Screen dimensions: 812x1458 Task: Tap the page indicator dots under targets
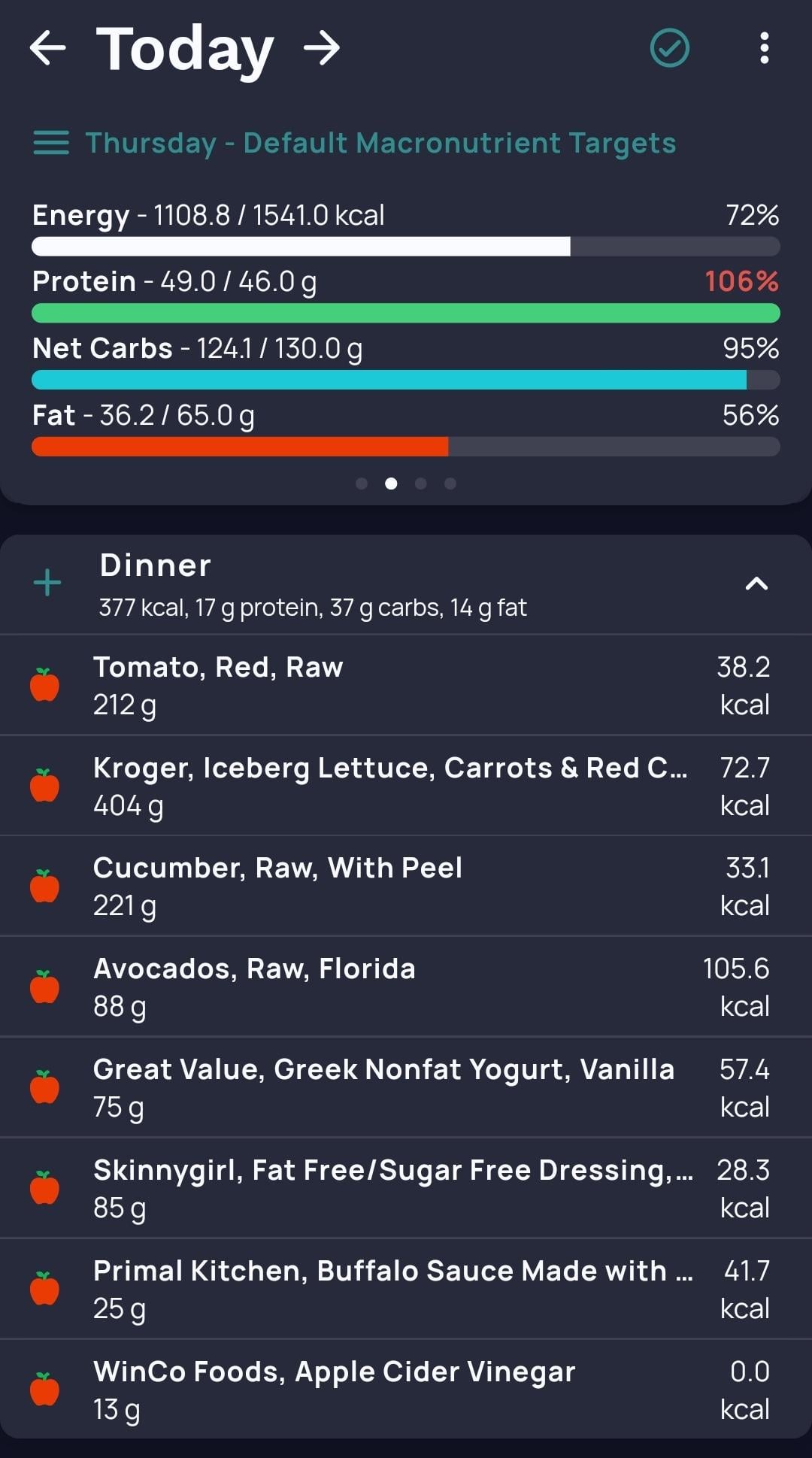(x=406, y=483)
